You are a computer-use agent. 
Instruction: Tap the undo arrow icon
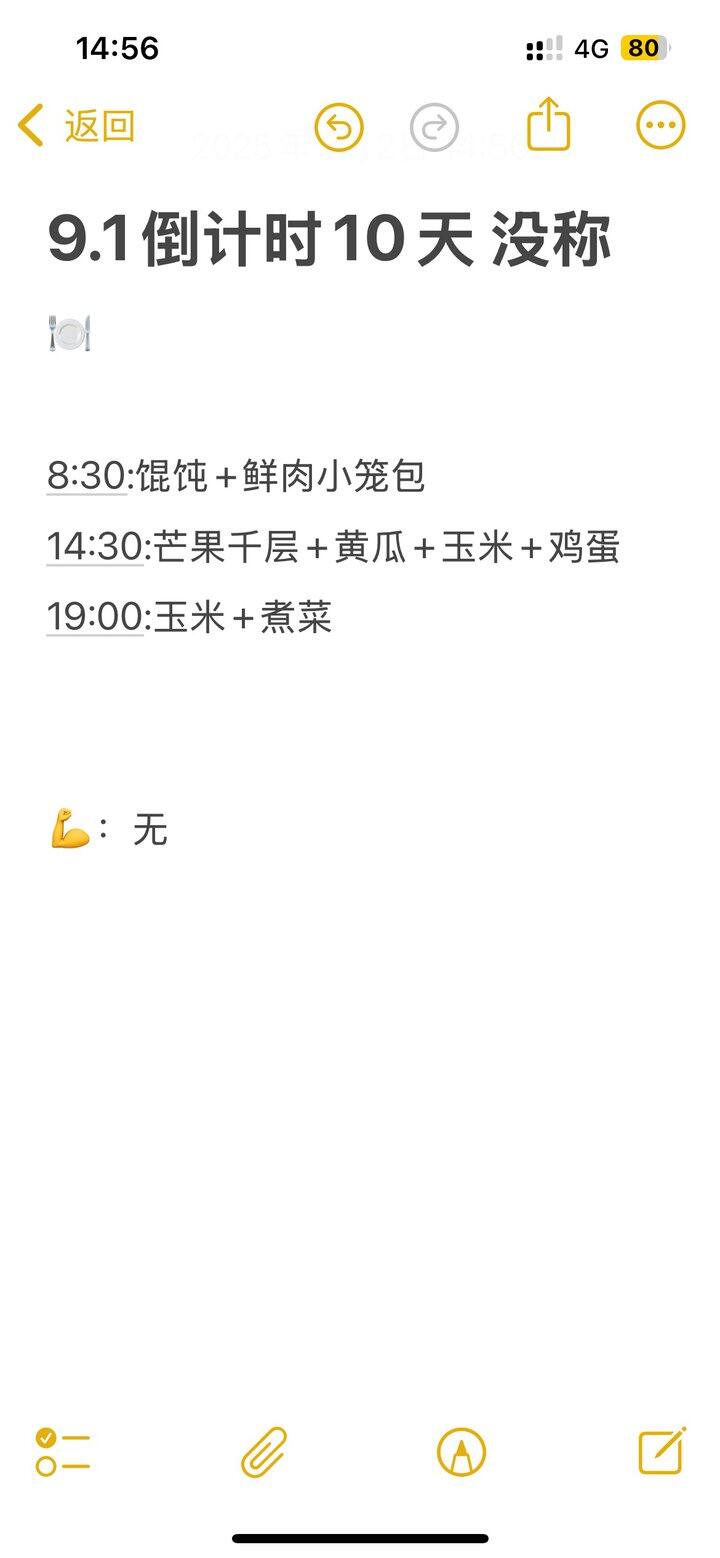339,127
